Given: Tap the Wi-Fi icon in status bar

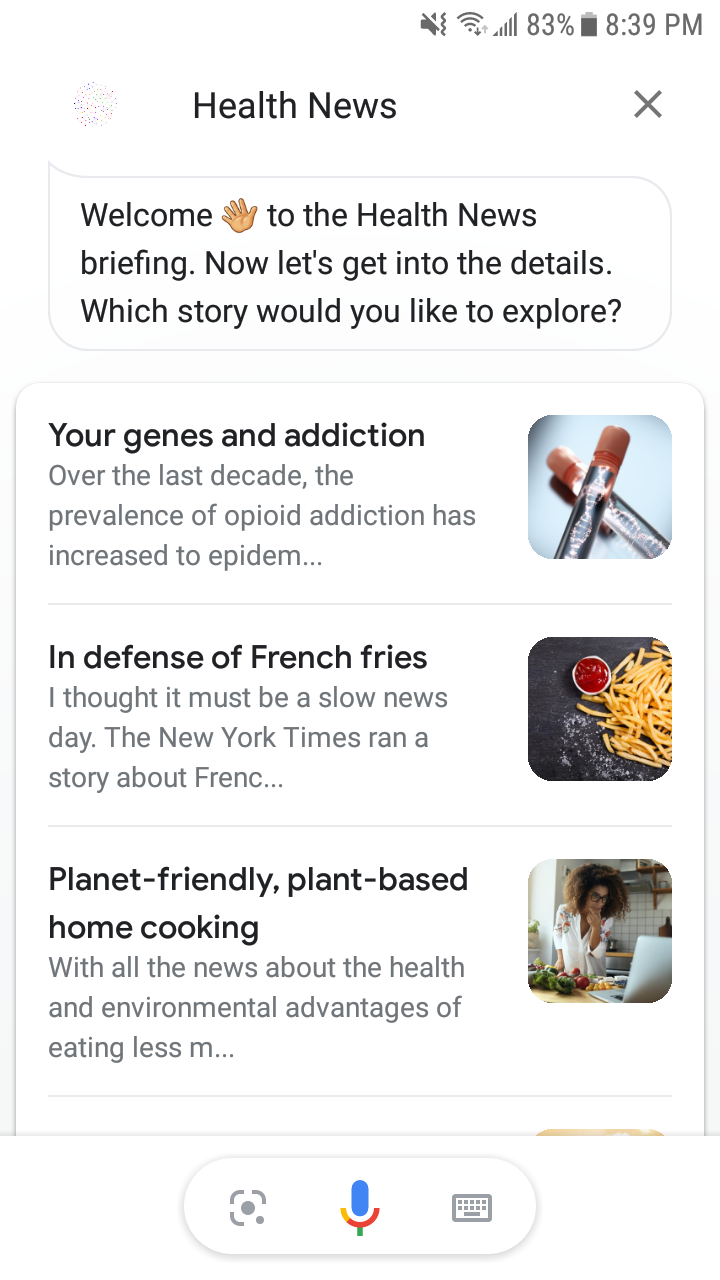Looking at the screenshot, I should point(470,25).
